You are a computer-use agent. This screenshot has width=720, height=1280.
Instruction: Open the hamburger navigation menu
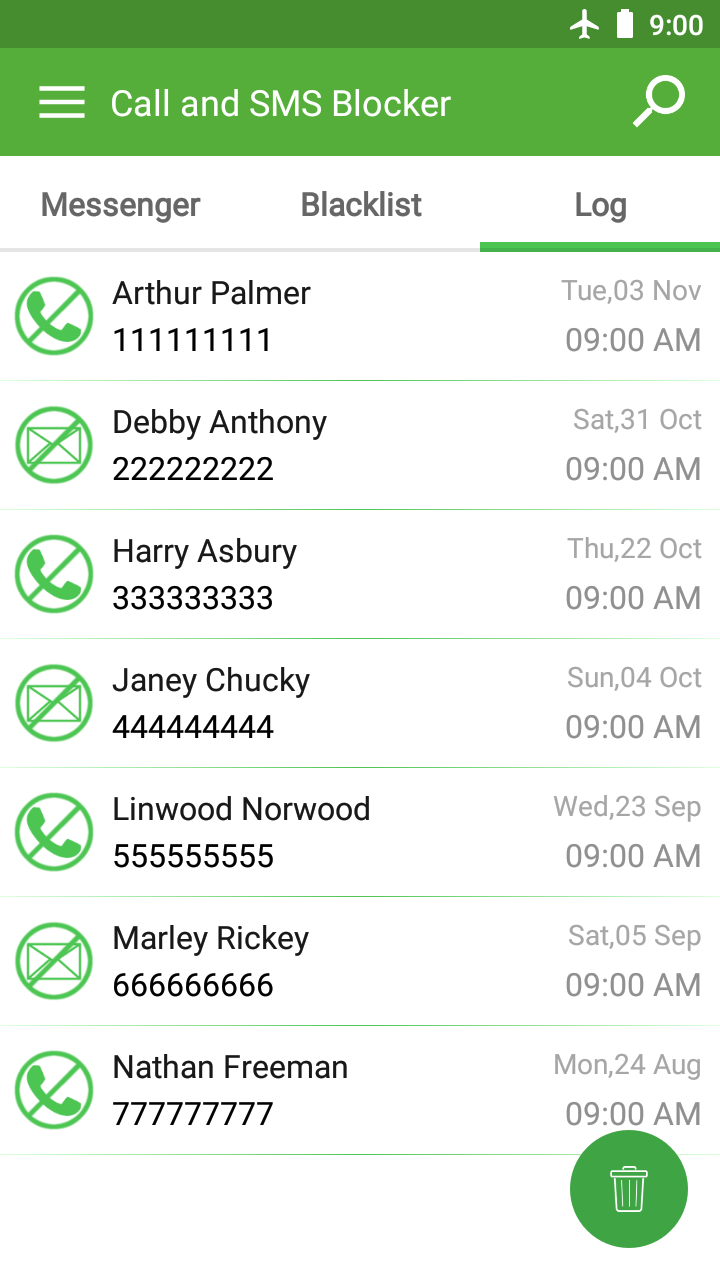61,103
